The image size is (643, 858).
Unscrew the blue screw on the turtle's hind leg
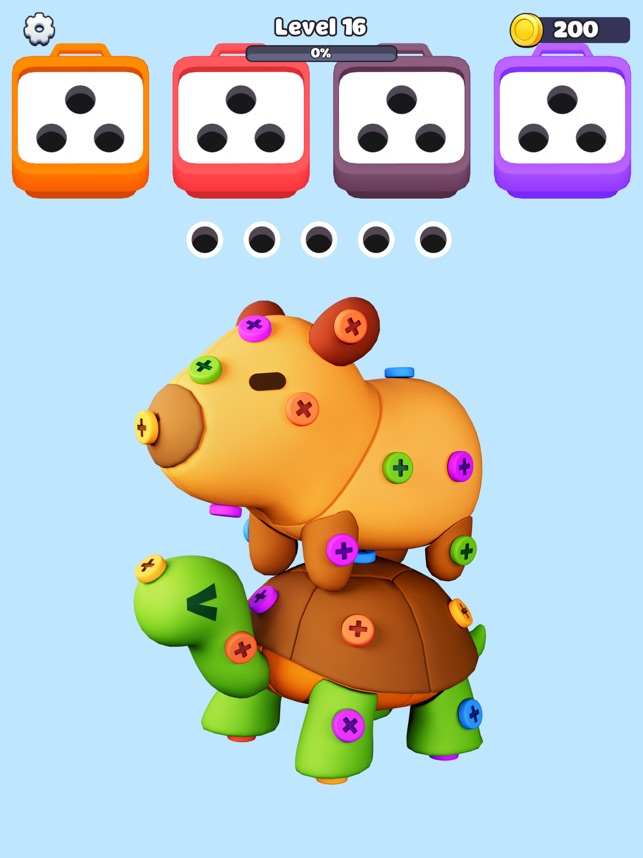(x=470, y=713)
